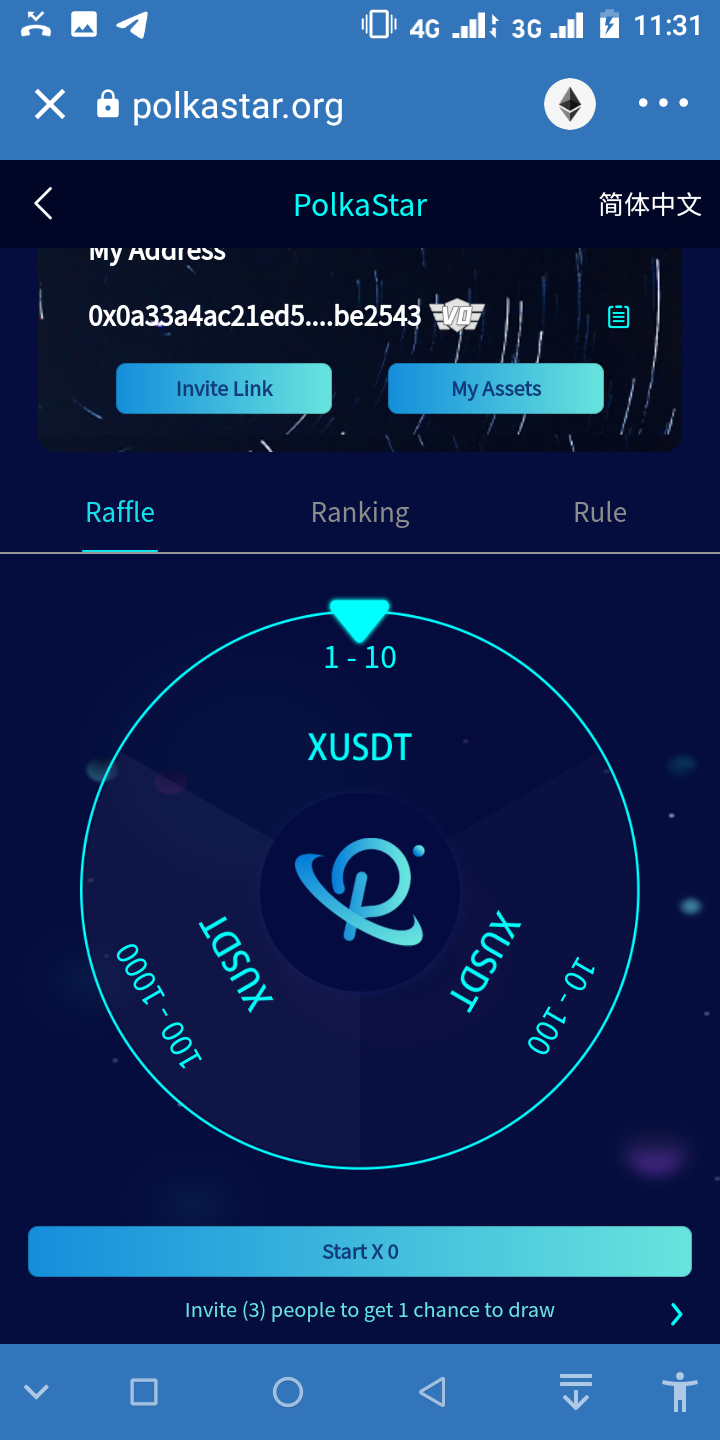Go back using the PolkaStar header arrow
Image resolution: width=720 pixels, height=1440 pixels.
coord(43,204)
